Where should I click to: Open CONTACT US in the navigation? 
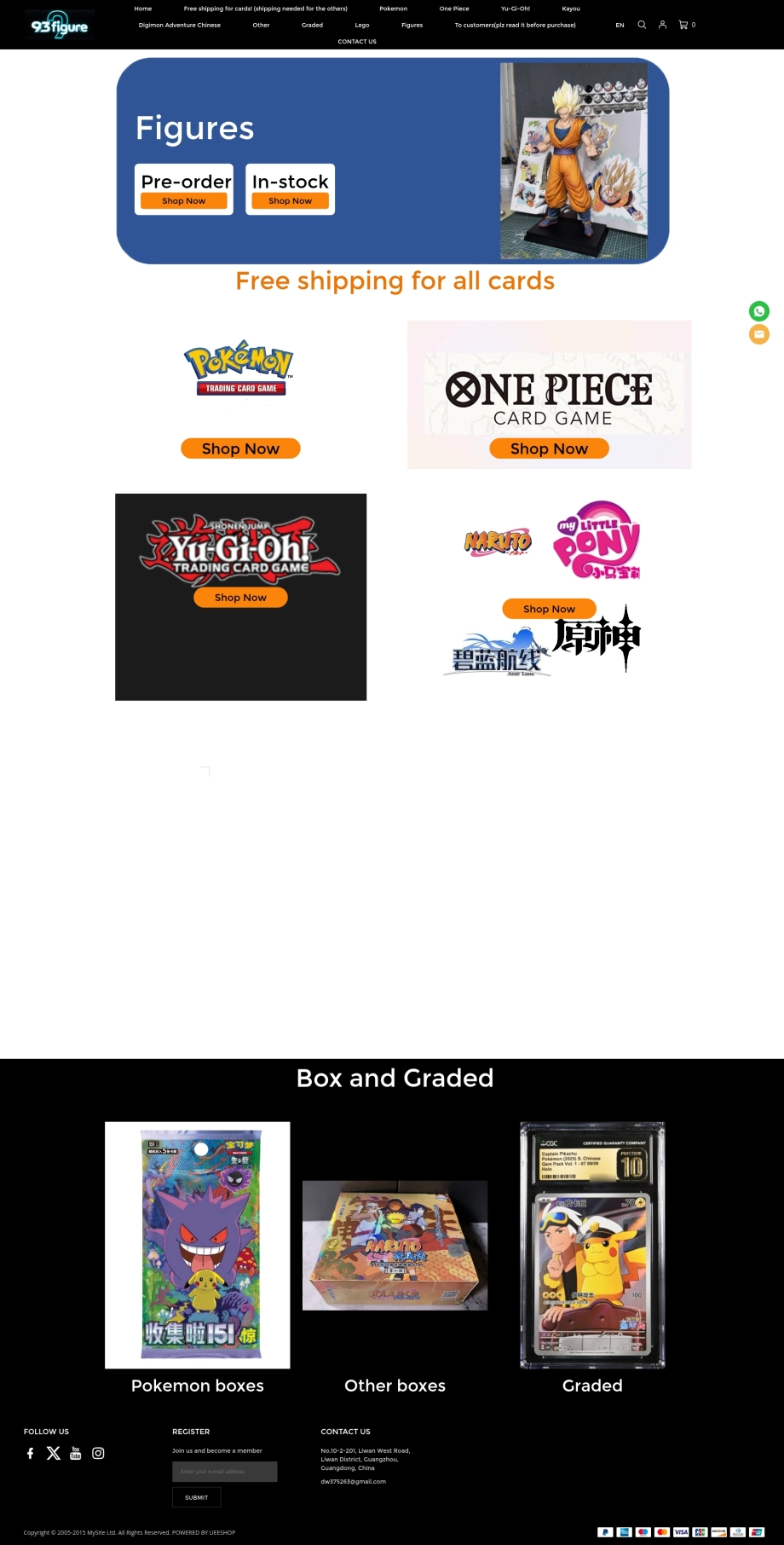[357, 41]
